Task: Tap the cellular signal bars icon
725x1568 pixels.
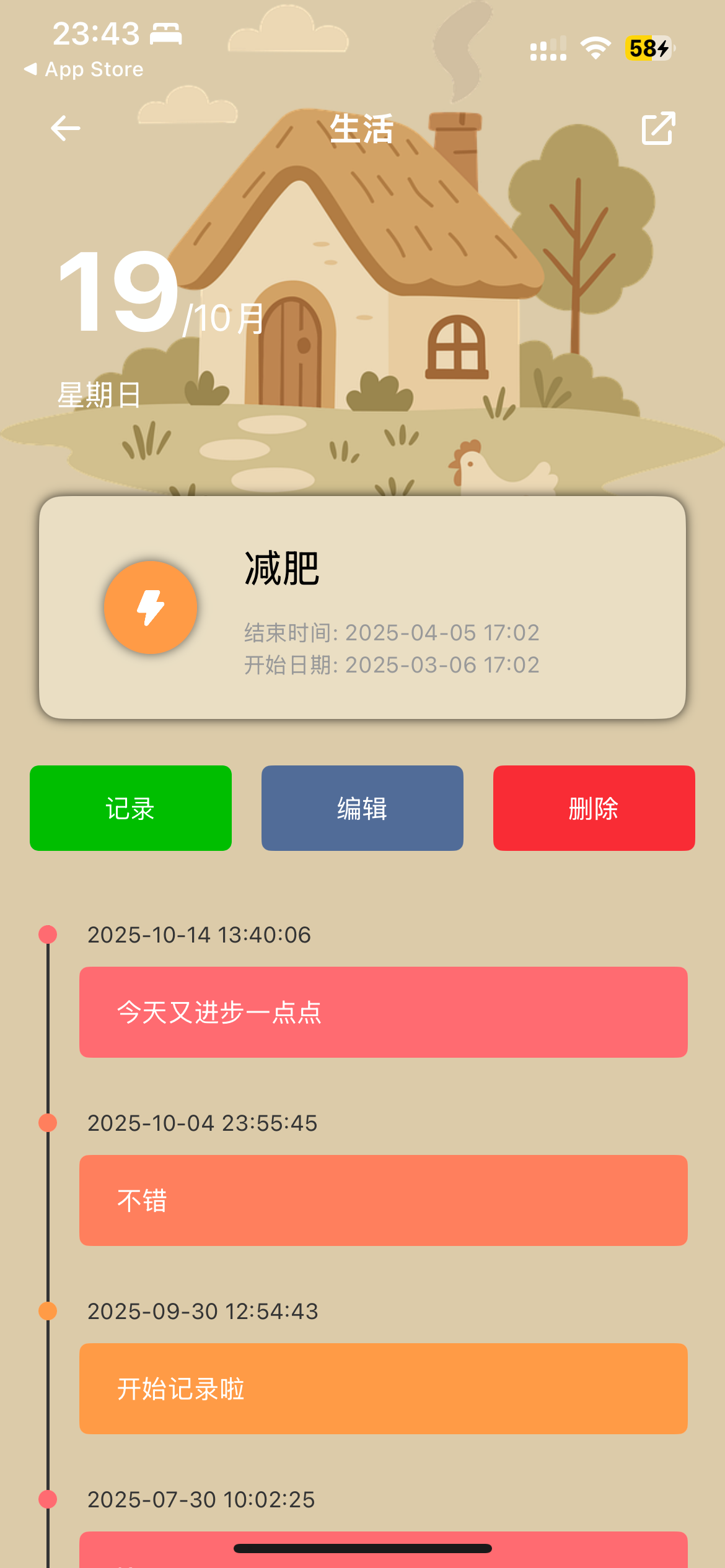Action: (548, 48)
